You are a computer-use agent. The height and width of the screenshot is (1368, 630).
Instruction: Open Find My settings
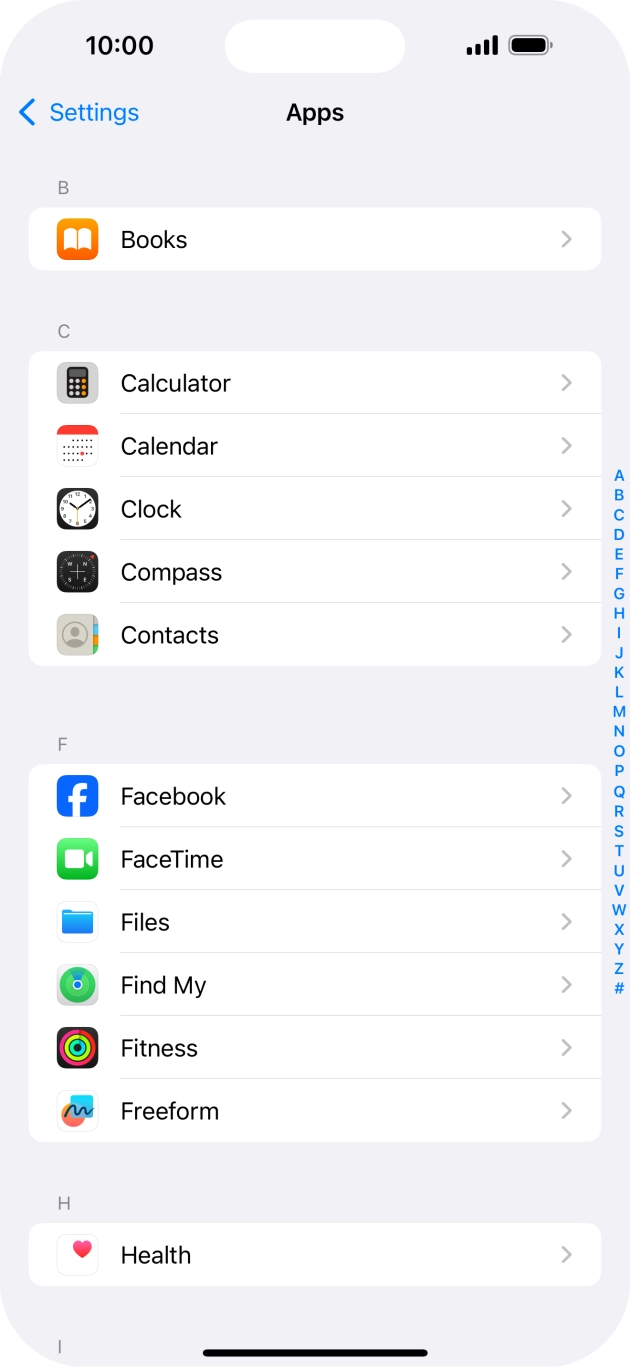pyautogui.click(x=315, y=985)
